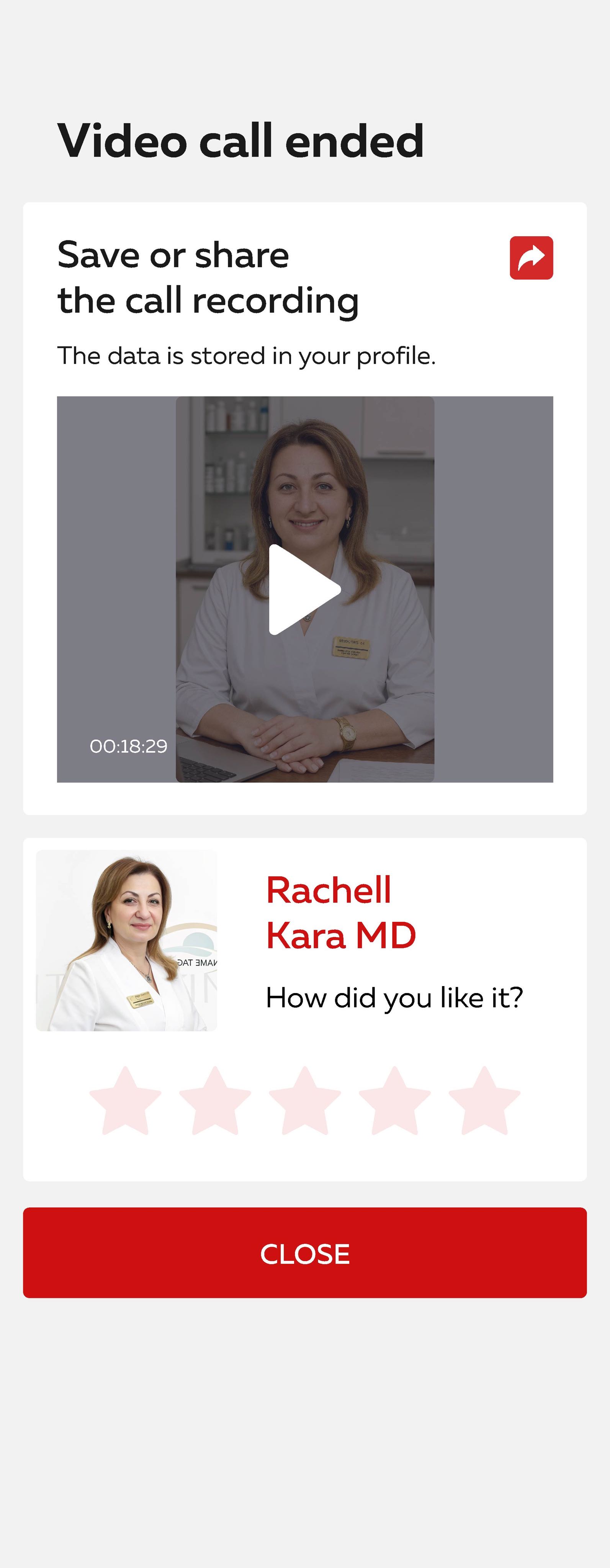The height and width of the screenshot is (1568, 610).
Task: Give Rachell Kara MD five stars
Action: click(x=484, y=1102)
